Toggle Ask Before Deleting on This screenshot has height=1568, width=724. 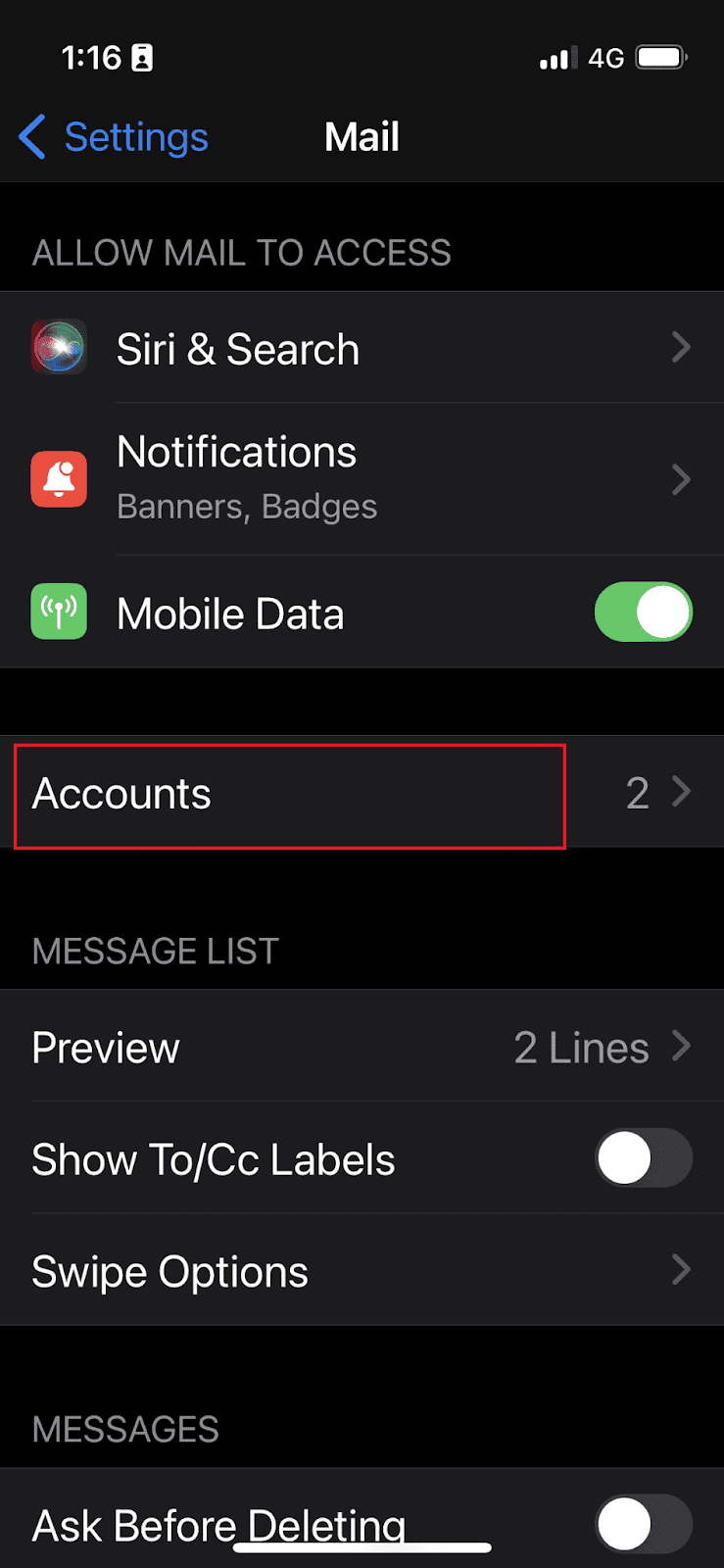[644, 1524]
